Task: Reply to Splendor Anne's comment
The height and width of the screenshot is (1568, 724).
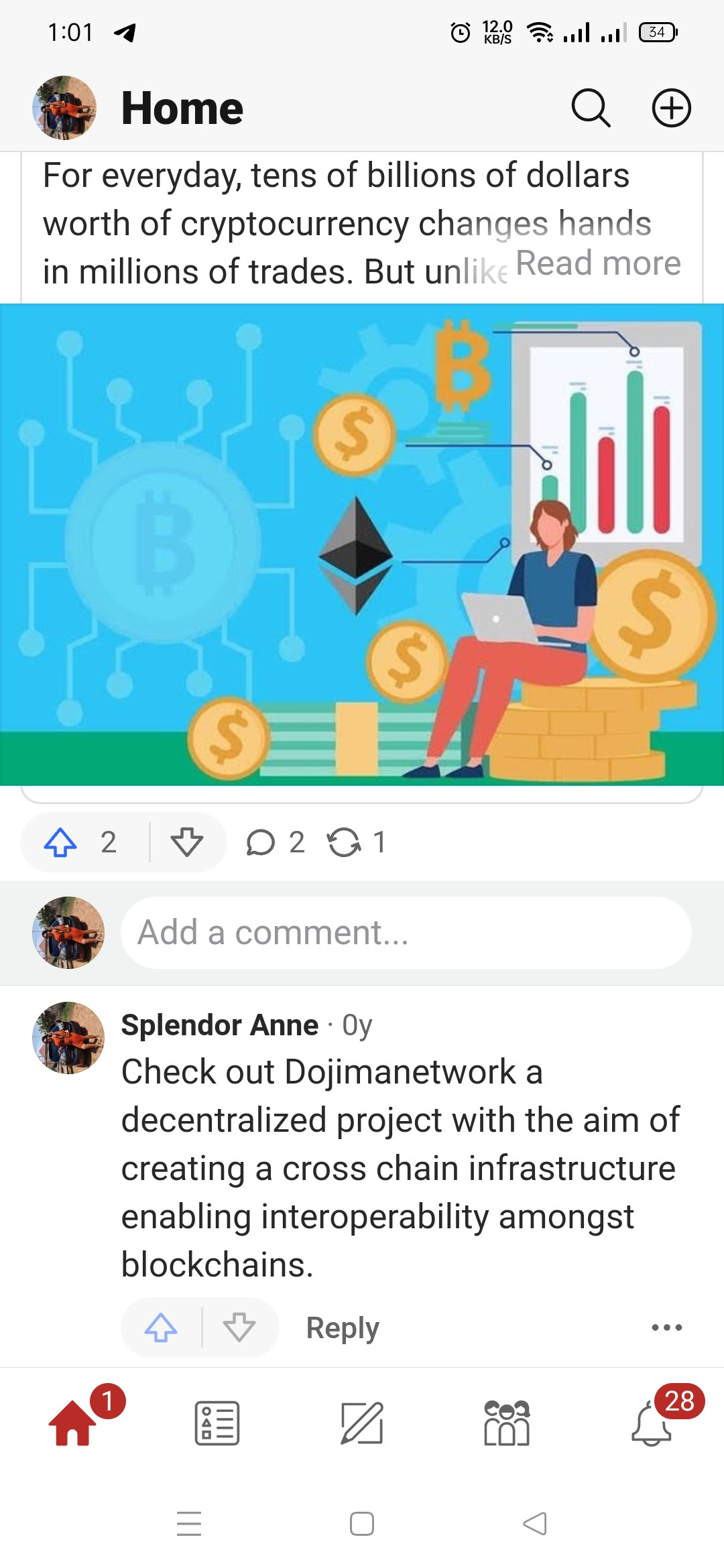Action: coord(343,1327)
